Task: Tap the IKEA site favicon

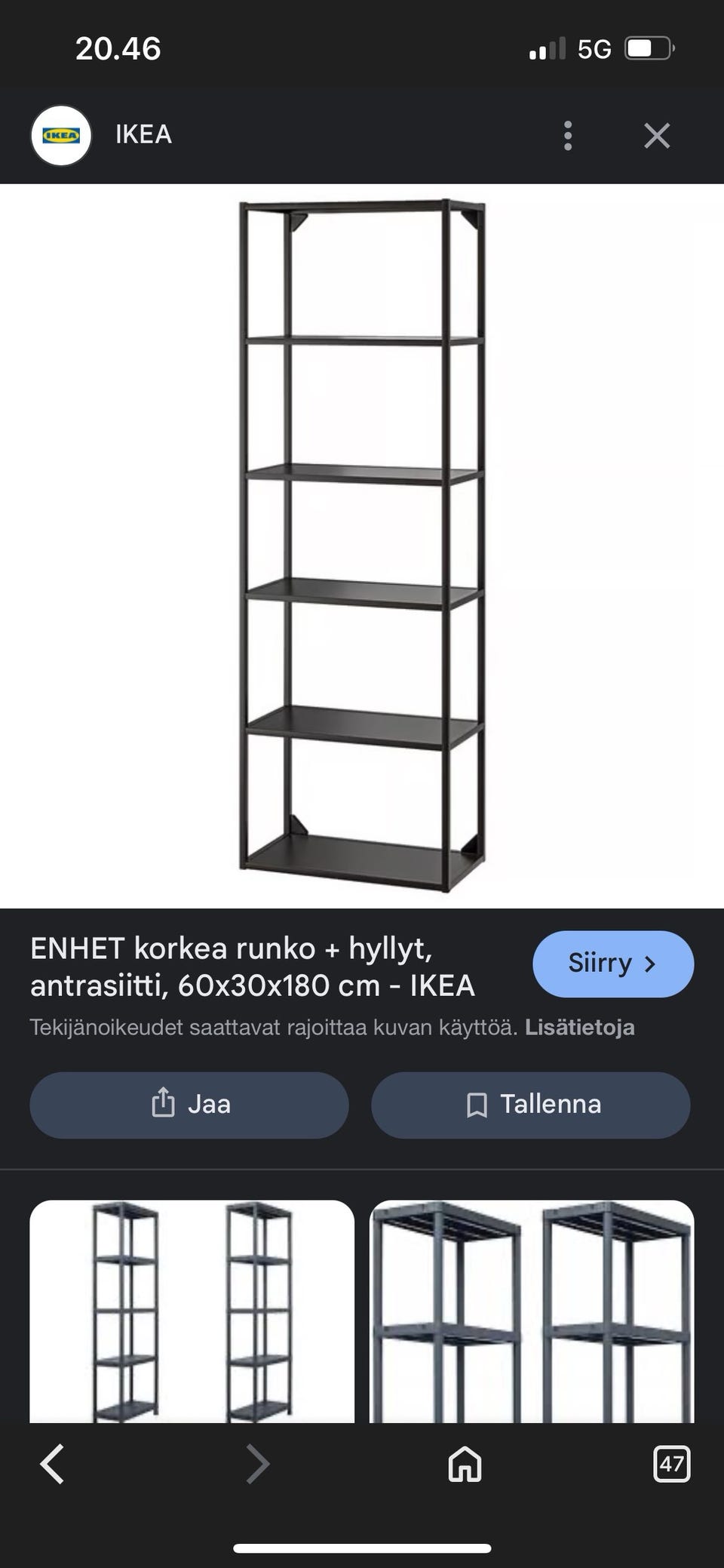Action: tap(60, 134)
